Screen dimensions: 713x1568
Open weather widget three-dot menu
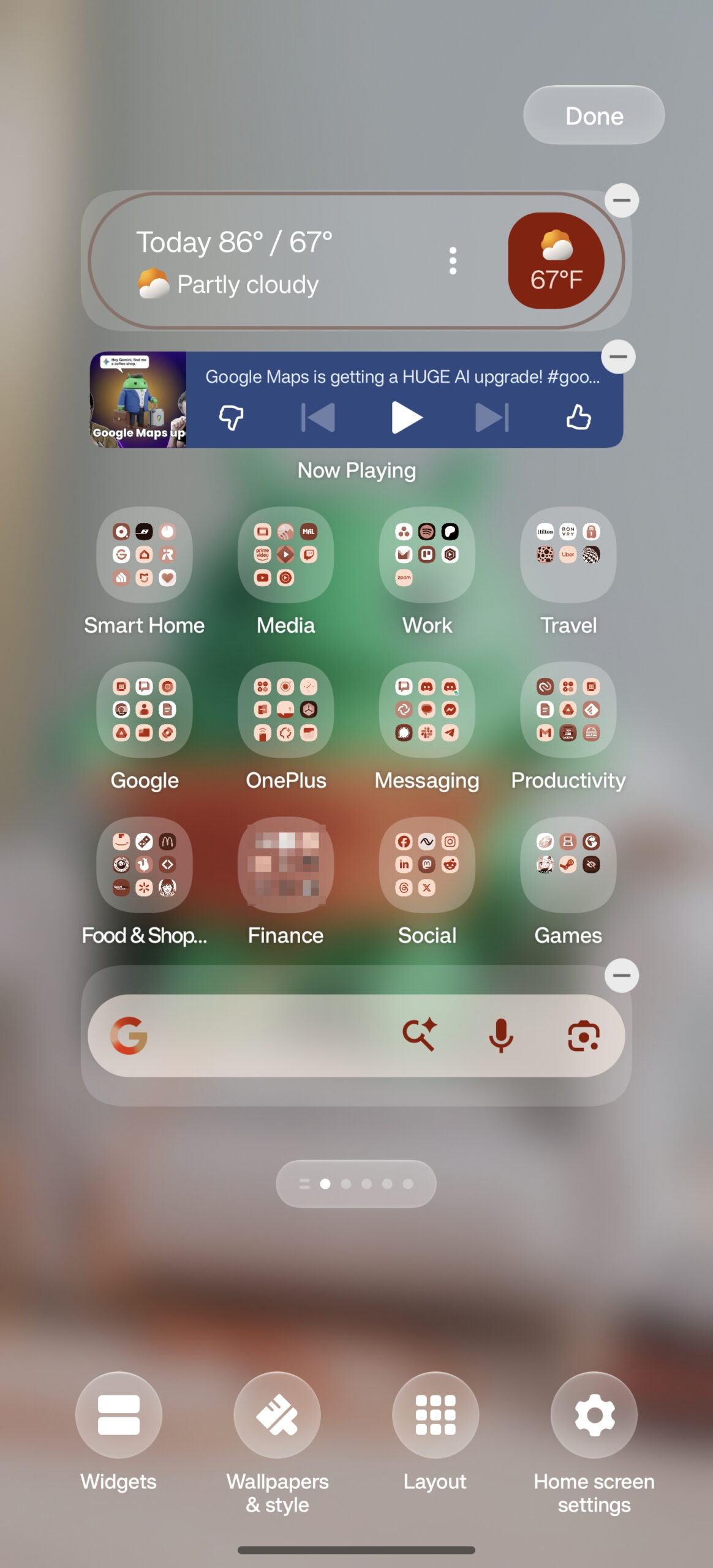(453, 261)
